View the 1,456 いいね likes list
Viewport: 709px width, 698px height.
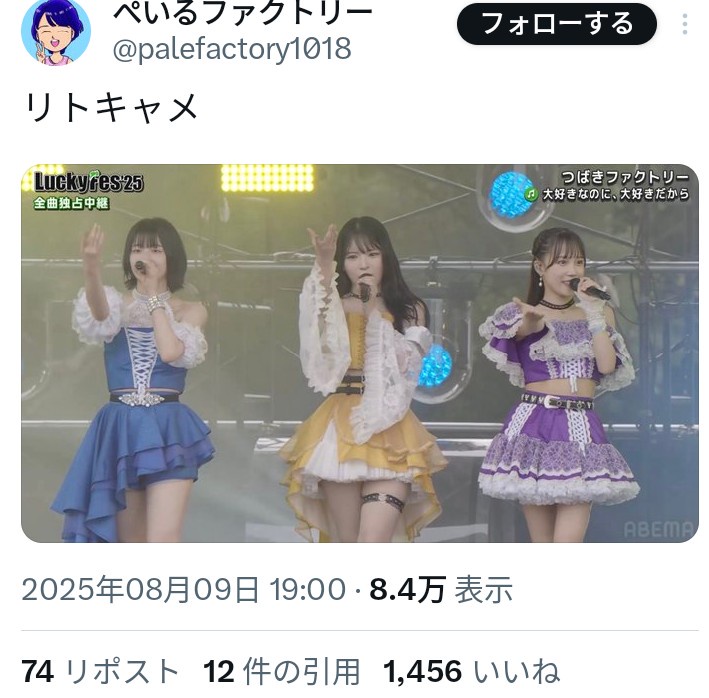470,671
